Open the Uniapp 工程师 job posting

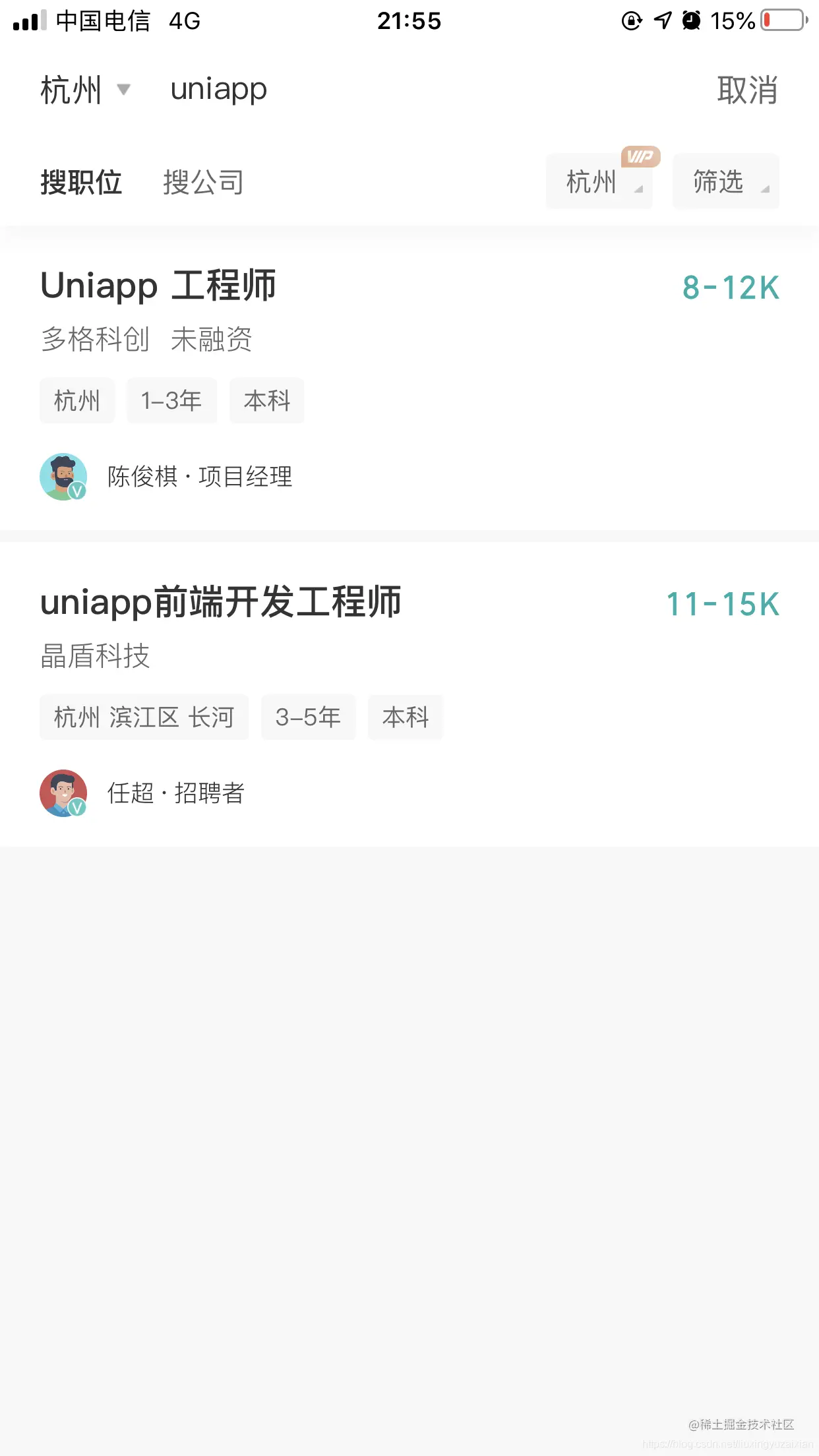click(157, 286)
